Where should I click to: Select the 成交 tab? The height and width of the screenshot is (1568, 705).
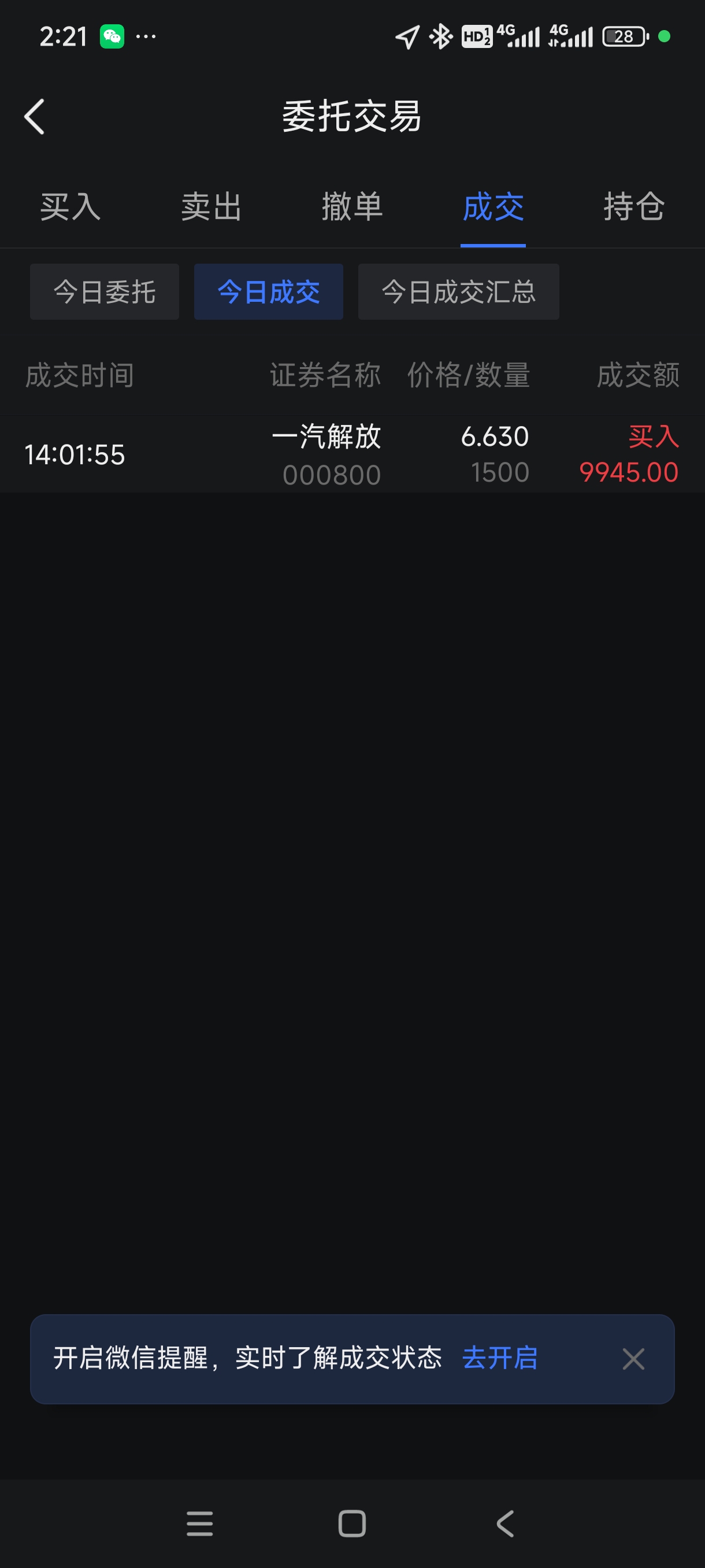(x=493, y=207)
